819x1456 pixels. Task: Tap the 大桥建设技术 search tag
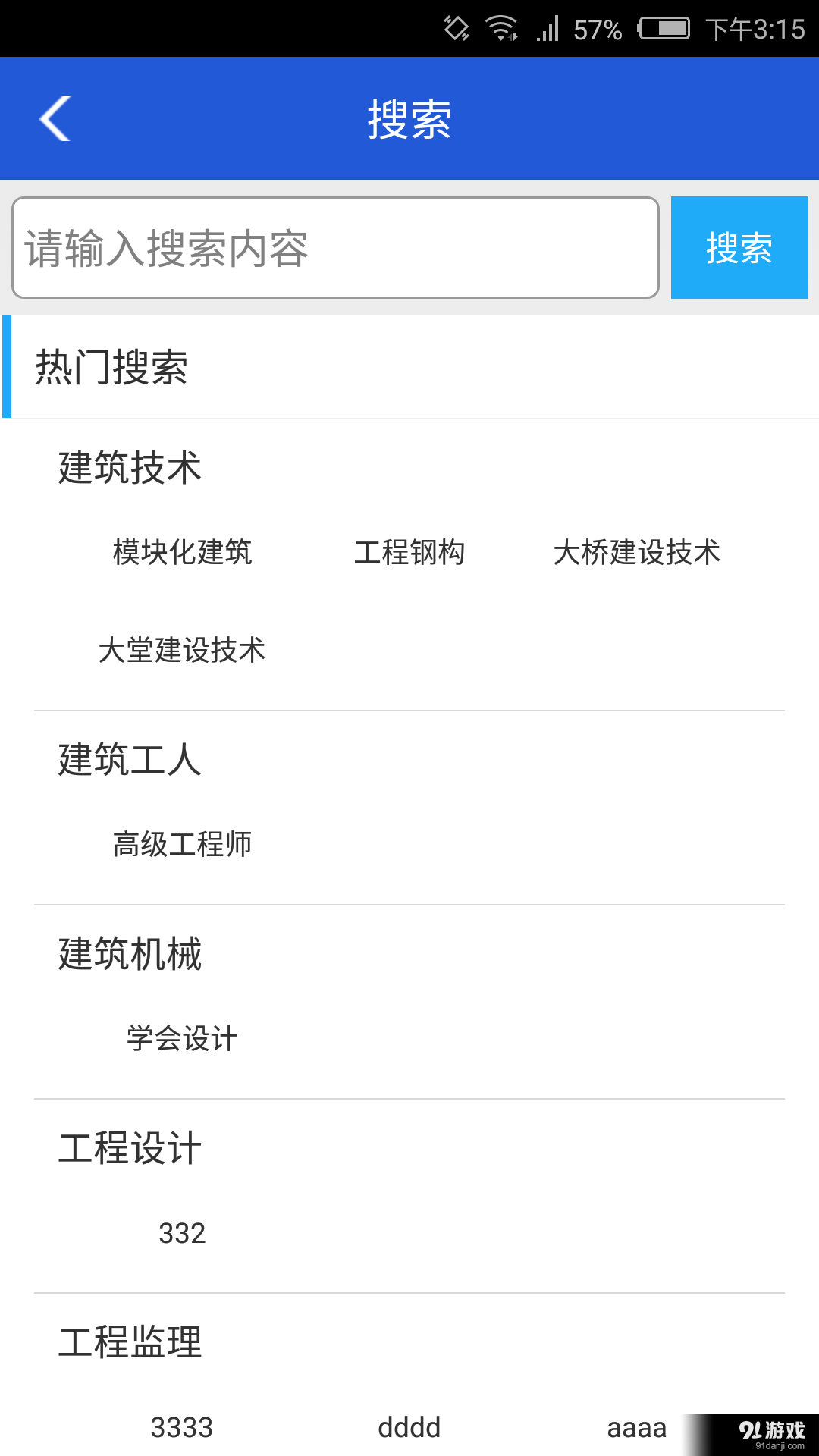pos(637,553)
